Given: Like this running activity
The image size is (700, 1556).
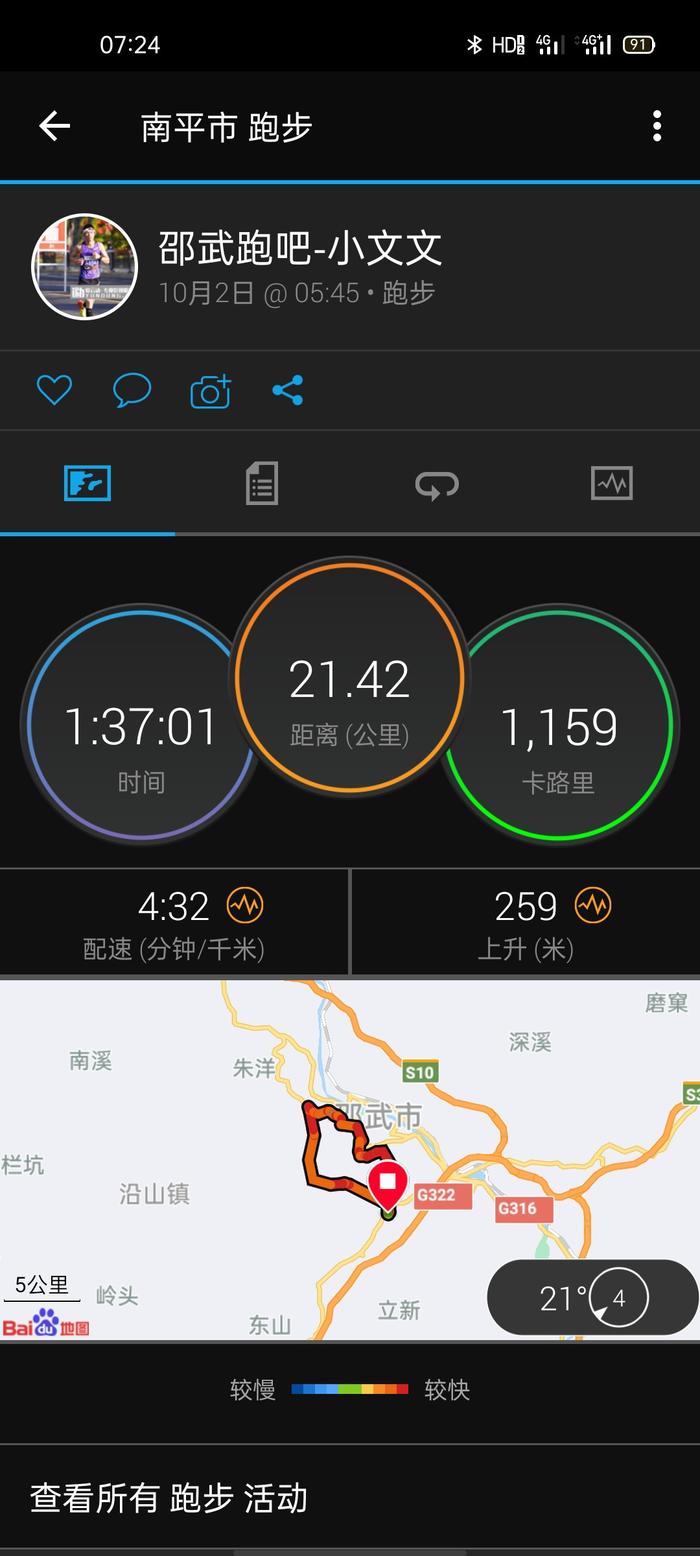Looking at the screenshot, I should coord(54,390).
